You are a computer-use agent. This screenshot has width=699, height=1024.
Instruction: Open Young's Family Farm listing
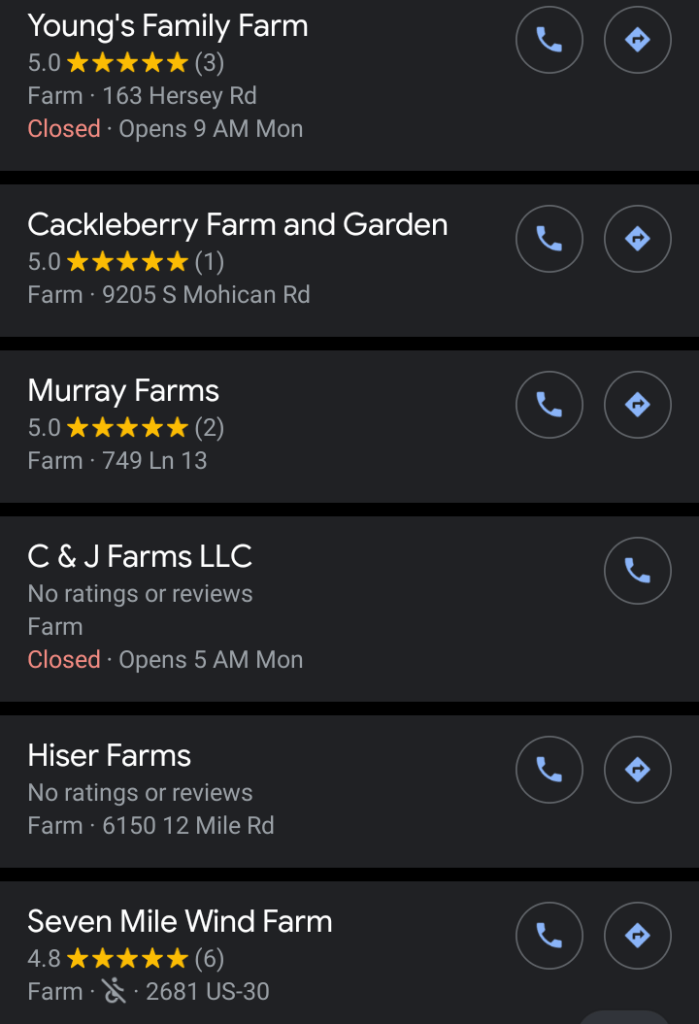pos(168,26)
